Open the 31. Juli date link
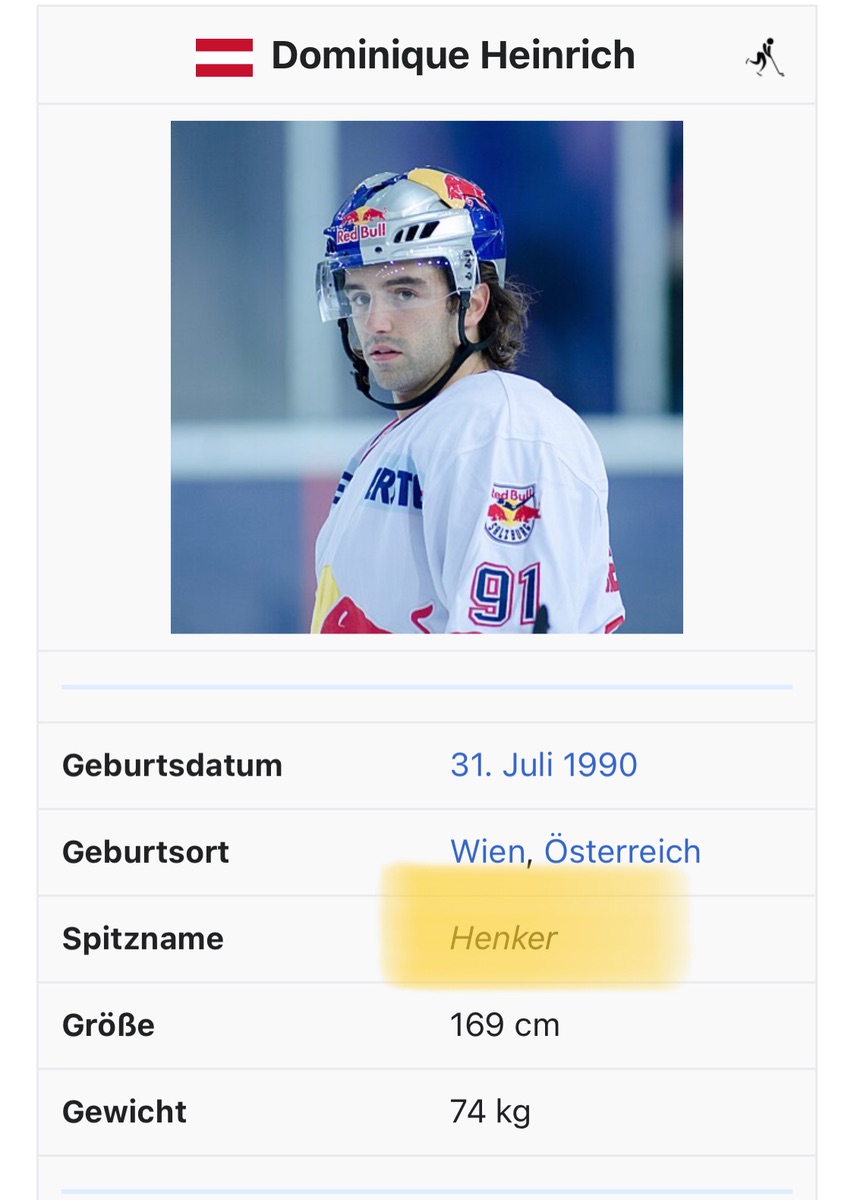854x1200 pixels. click(499, 765)
